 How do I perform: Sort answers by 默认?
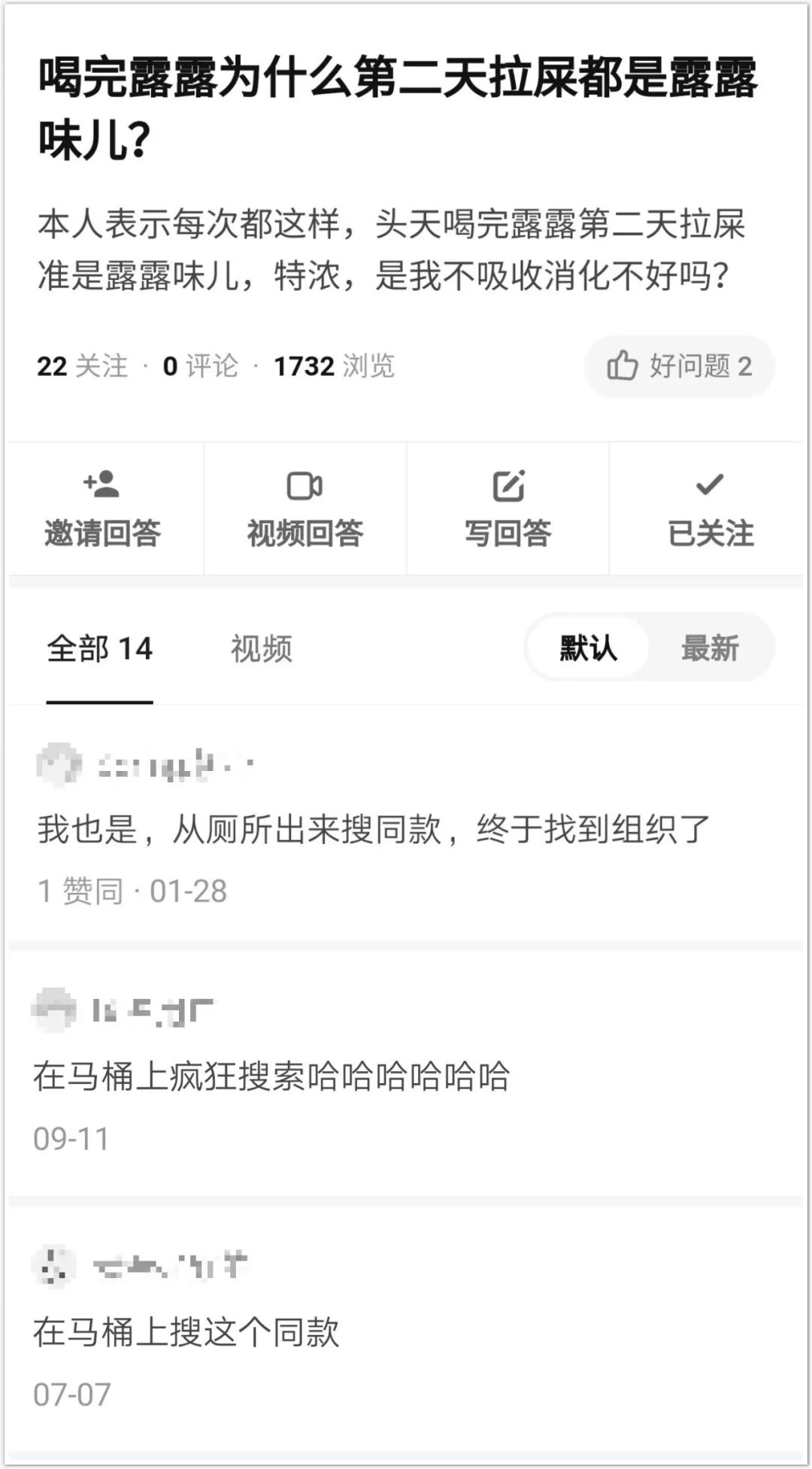[x=588, y=648]
